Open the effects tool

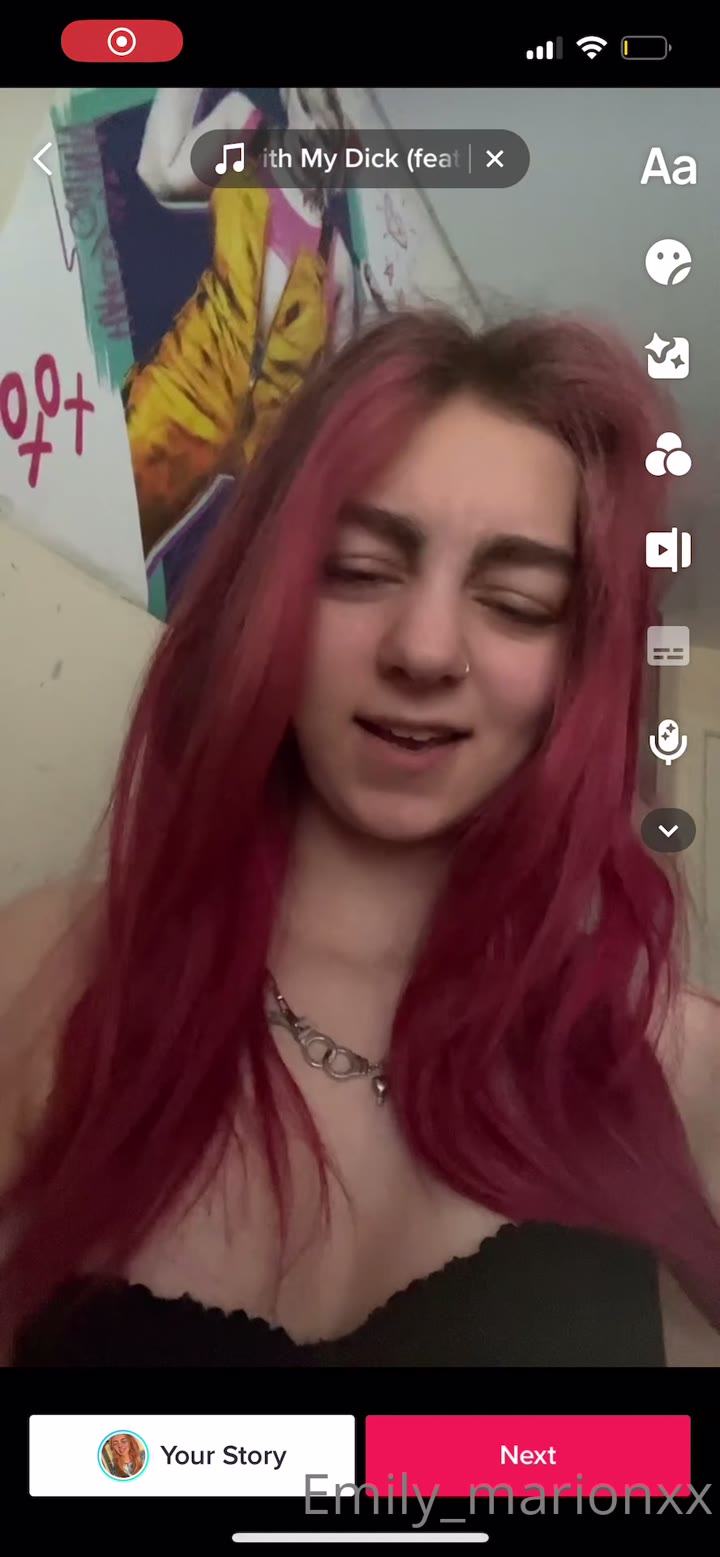pos(668,357)
